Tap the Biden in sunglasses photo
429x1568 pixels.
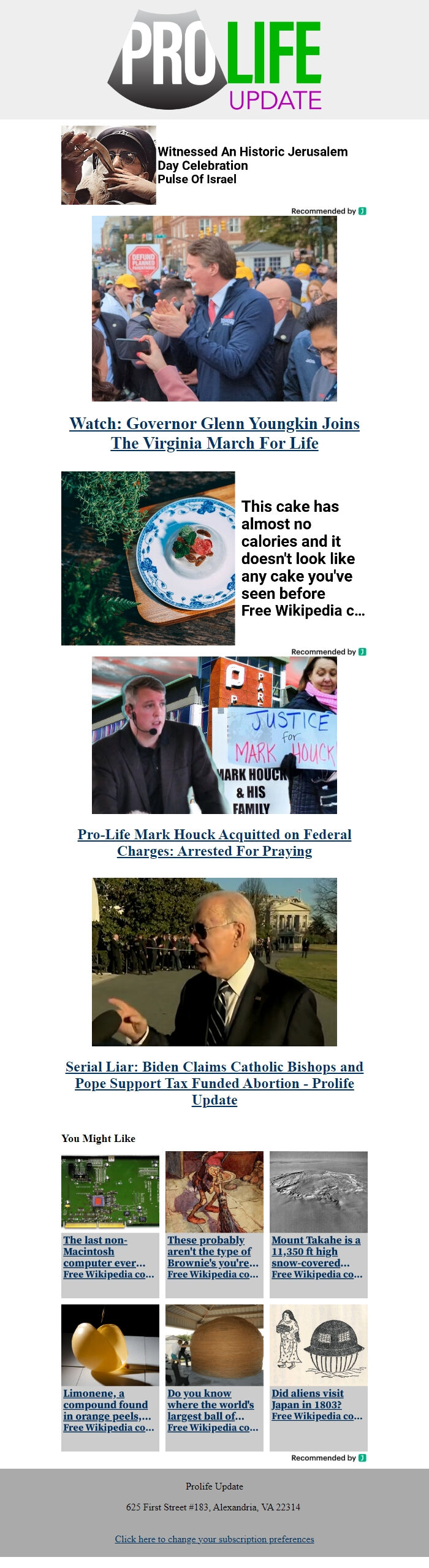[214, 961]
